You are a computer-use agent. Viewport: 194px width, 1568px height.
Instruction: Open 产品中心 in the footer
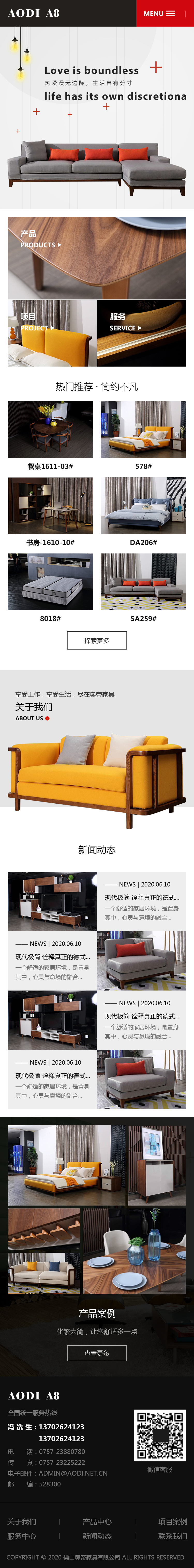pyautogui.click(x=97, y=1521)
